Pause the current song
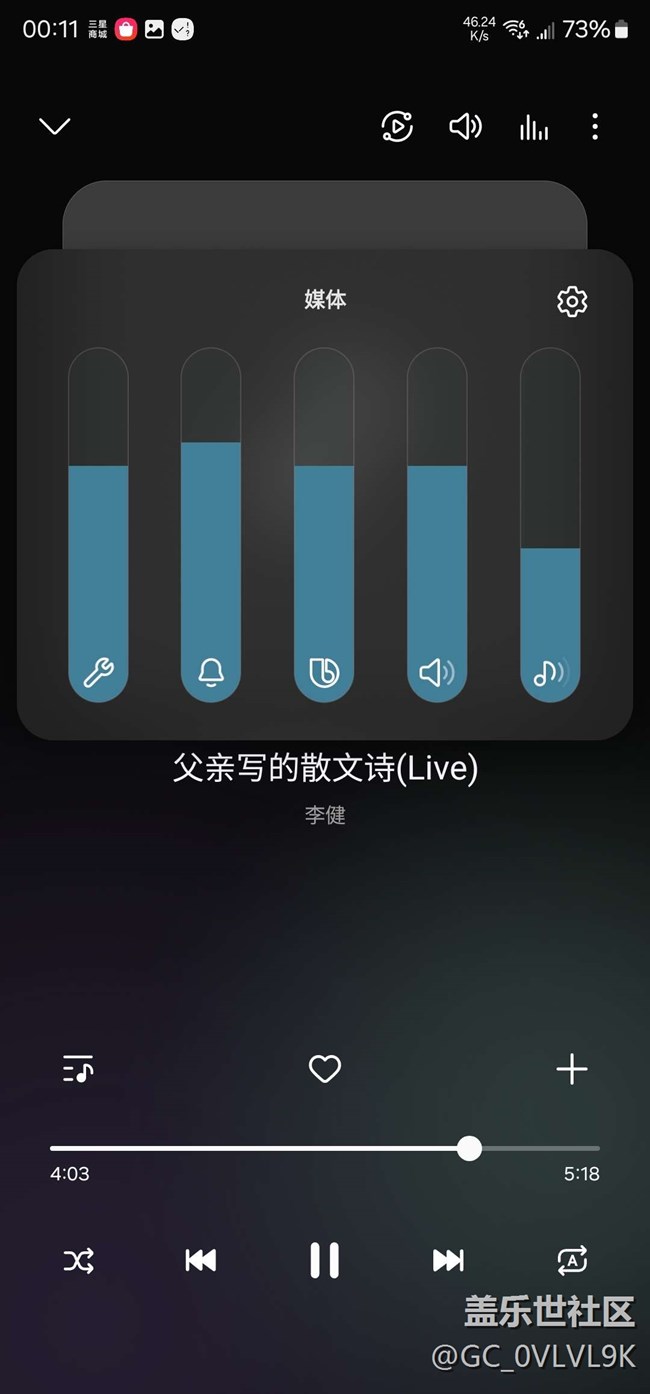The image size is (650, 1394). pos(325,1261)
